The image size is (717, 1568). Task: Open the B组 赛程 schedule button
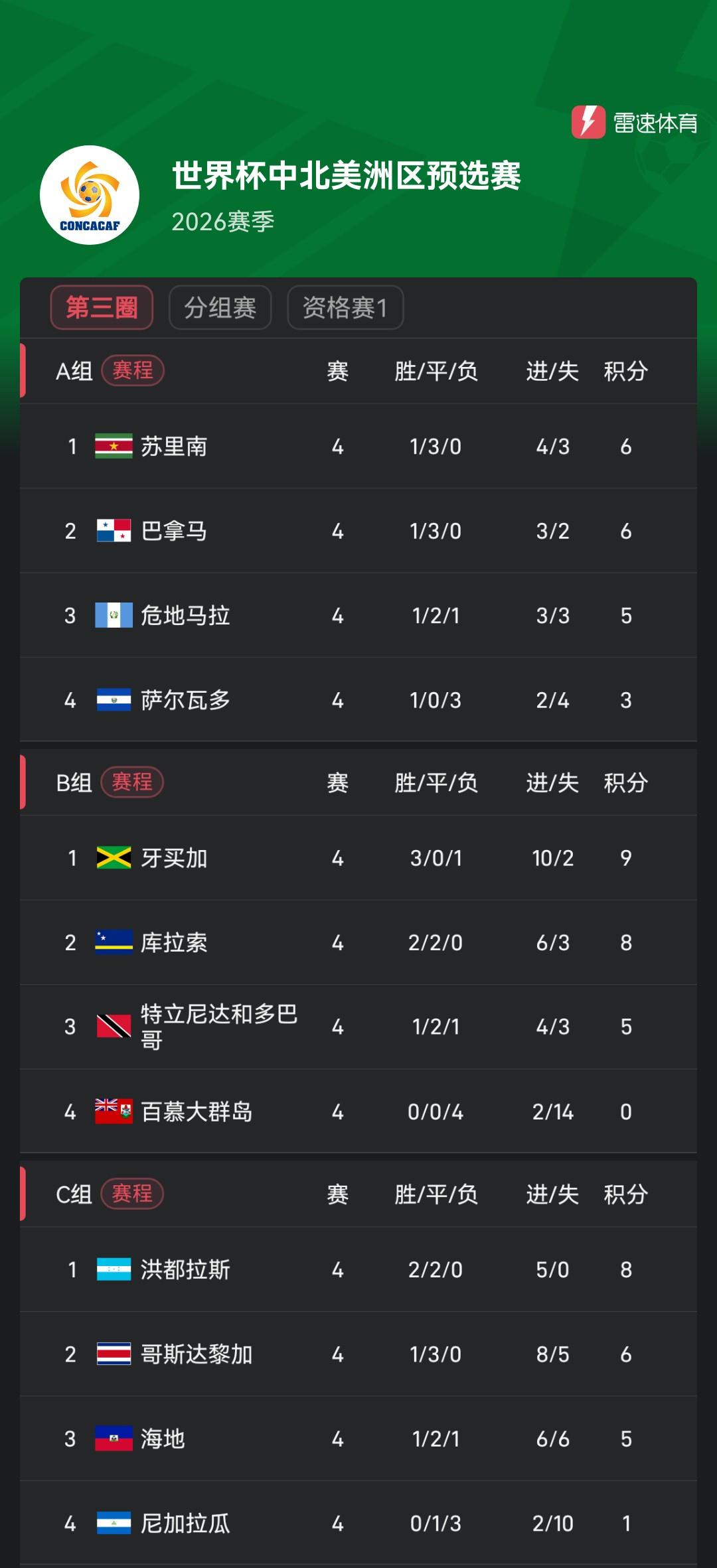click(x=131, y=783)
